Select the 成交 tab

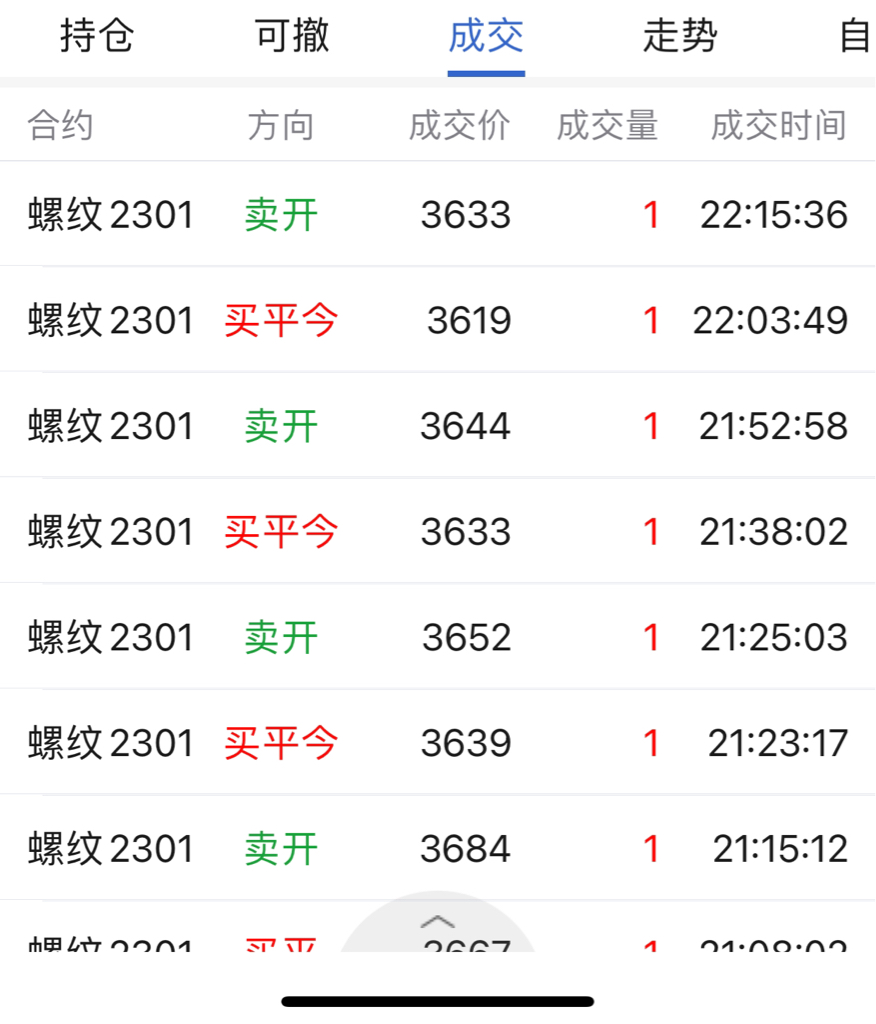coord(486,36)
